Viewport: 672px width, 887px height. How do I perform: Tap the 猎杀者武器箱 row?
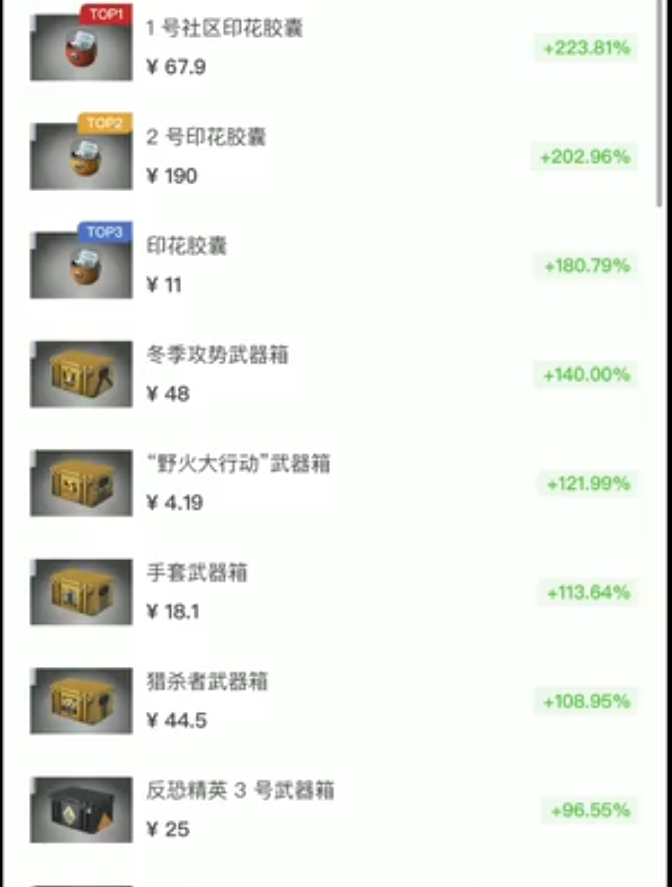point(207,683)
